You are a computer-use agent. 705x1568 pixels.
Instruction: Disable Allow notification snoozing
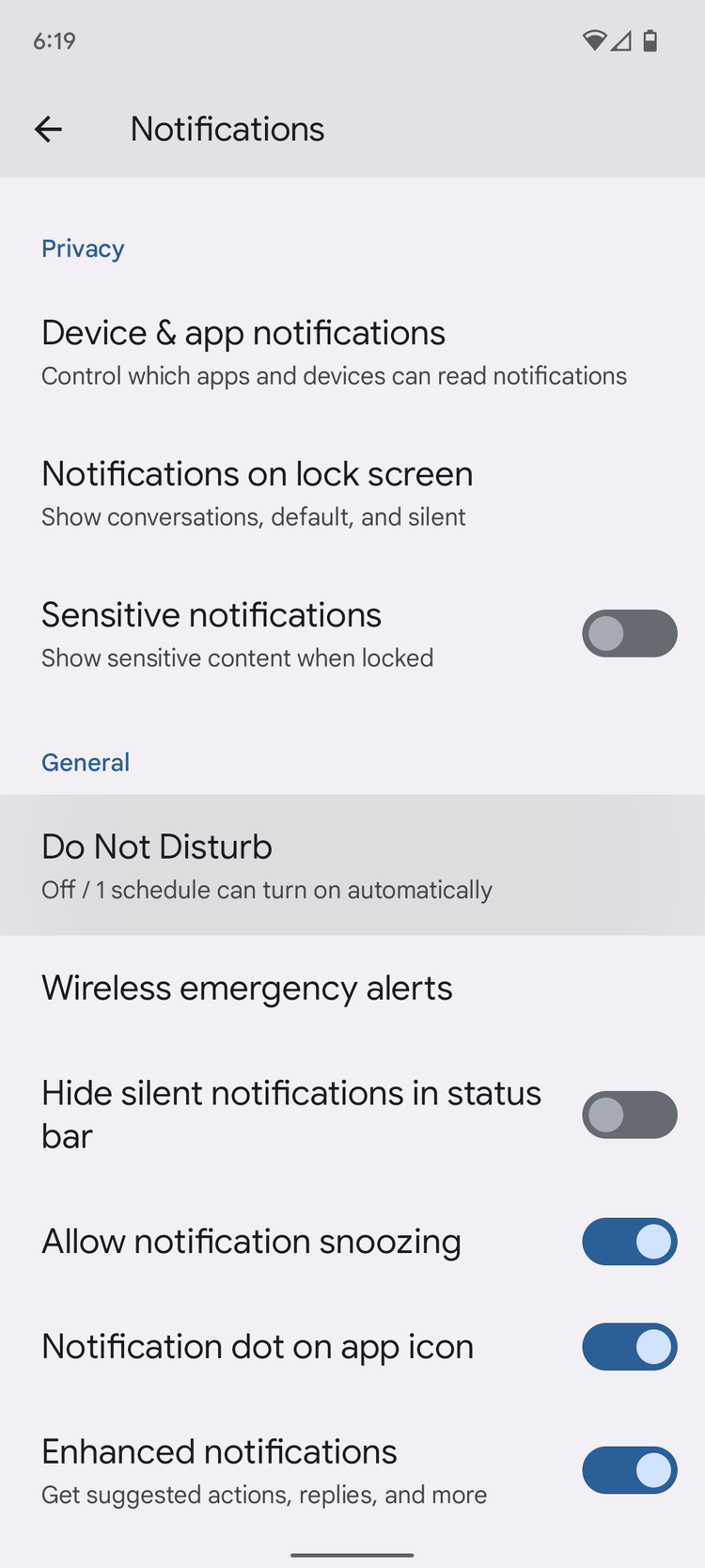tap(629, 1242)
